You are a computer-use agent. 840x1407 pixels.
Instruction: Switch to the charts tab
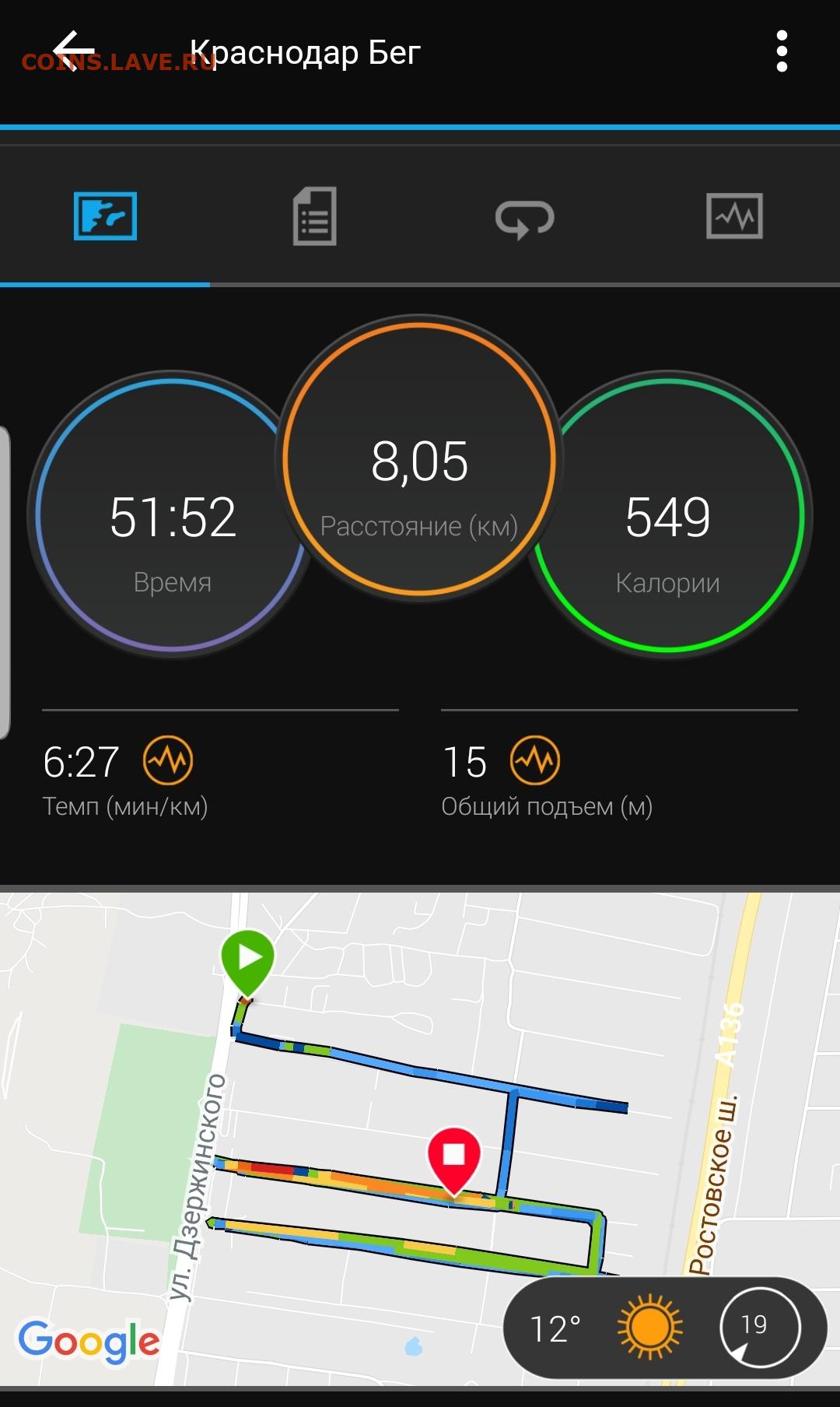click(734, 216)
